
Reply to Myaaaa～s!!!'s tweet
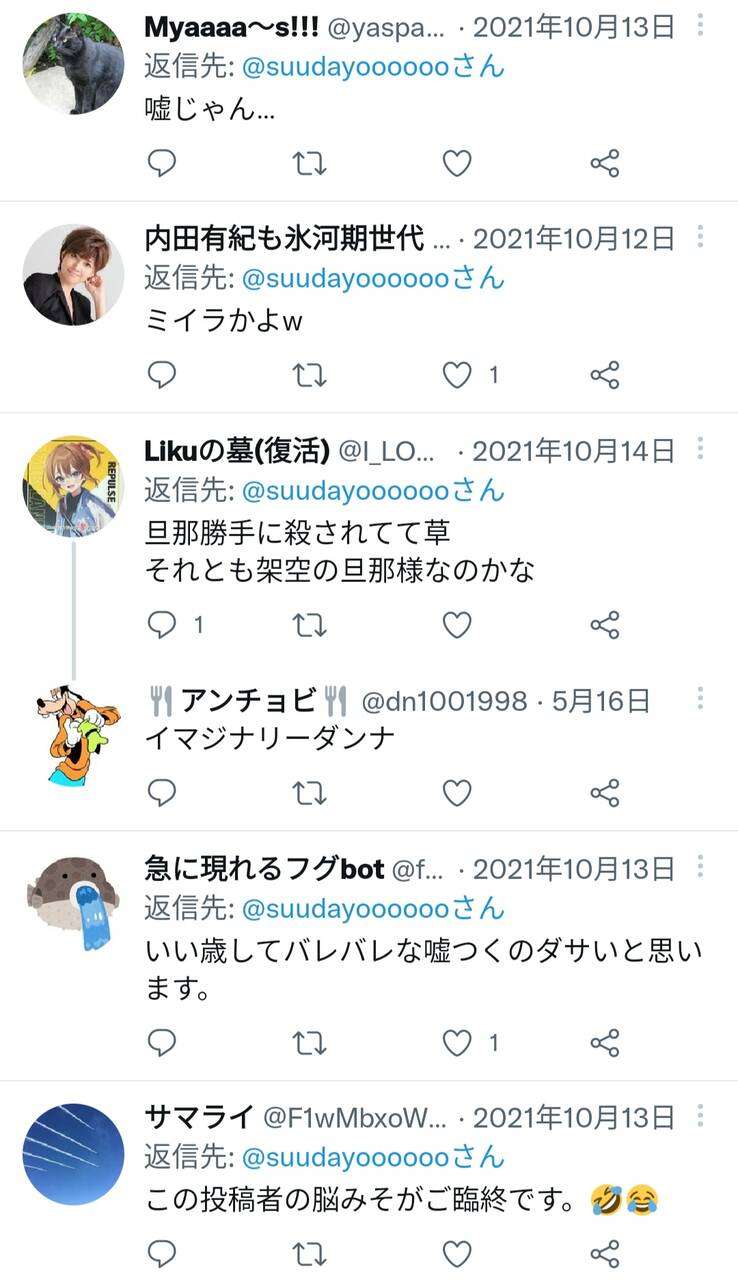(162, 163)
